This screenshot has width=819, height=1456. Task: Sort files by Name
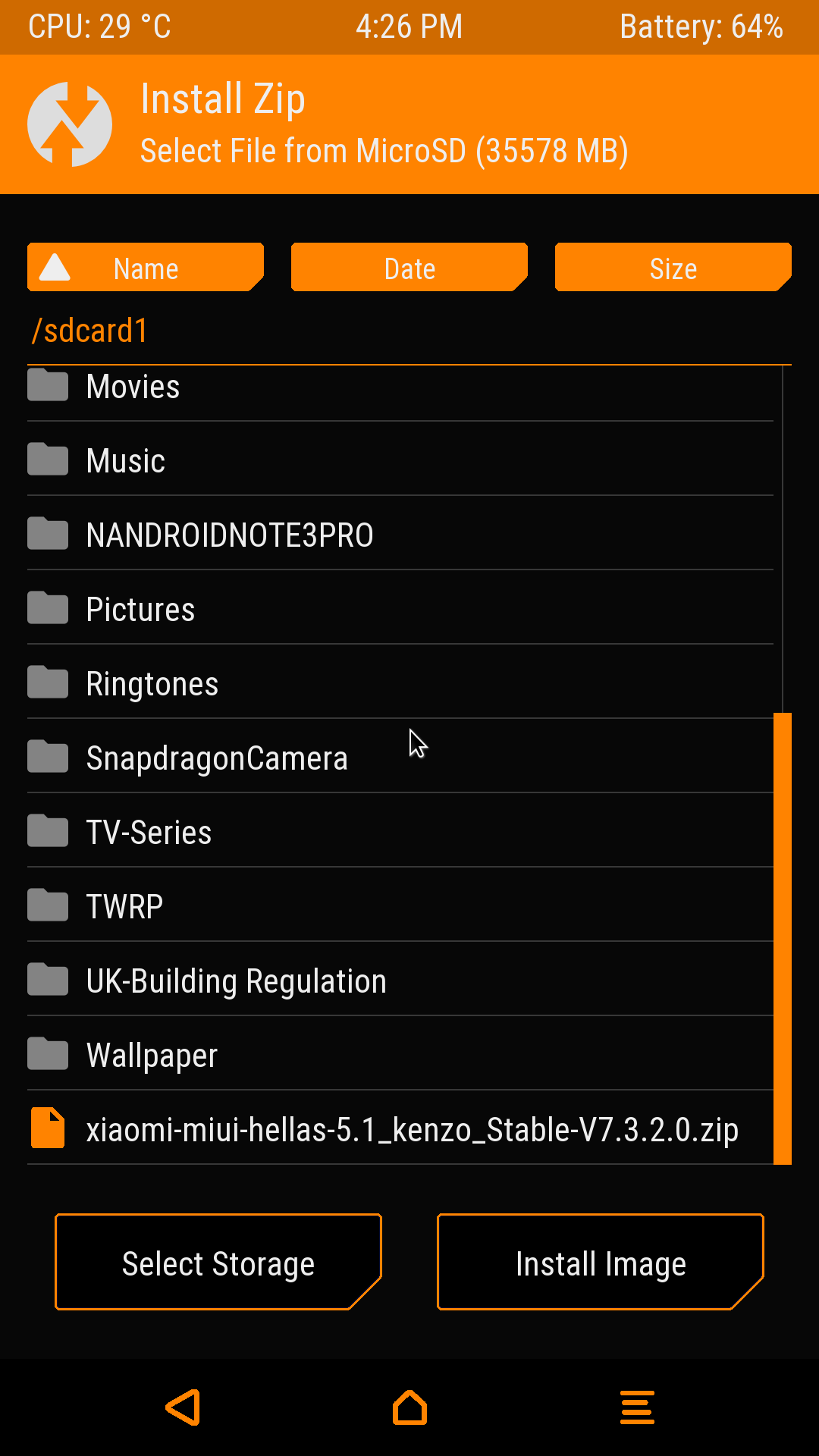146,268
